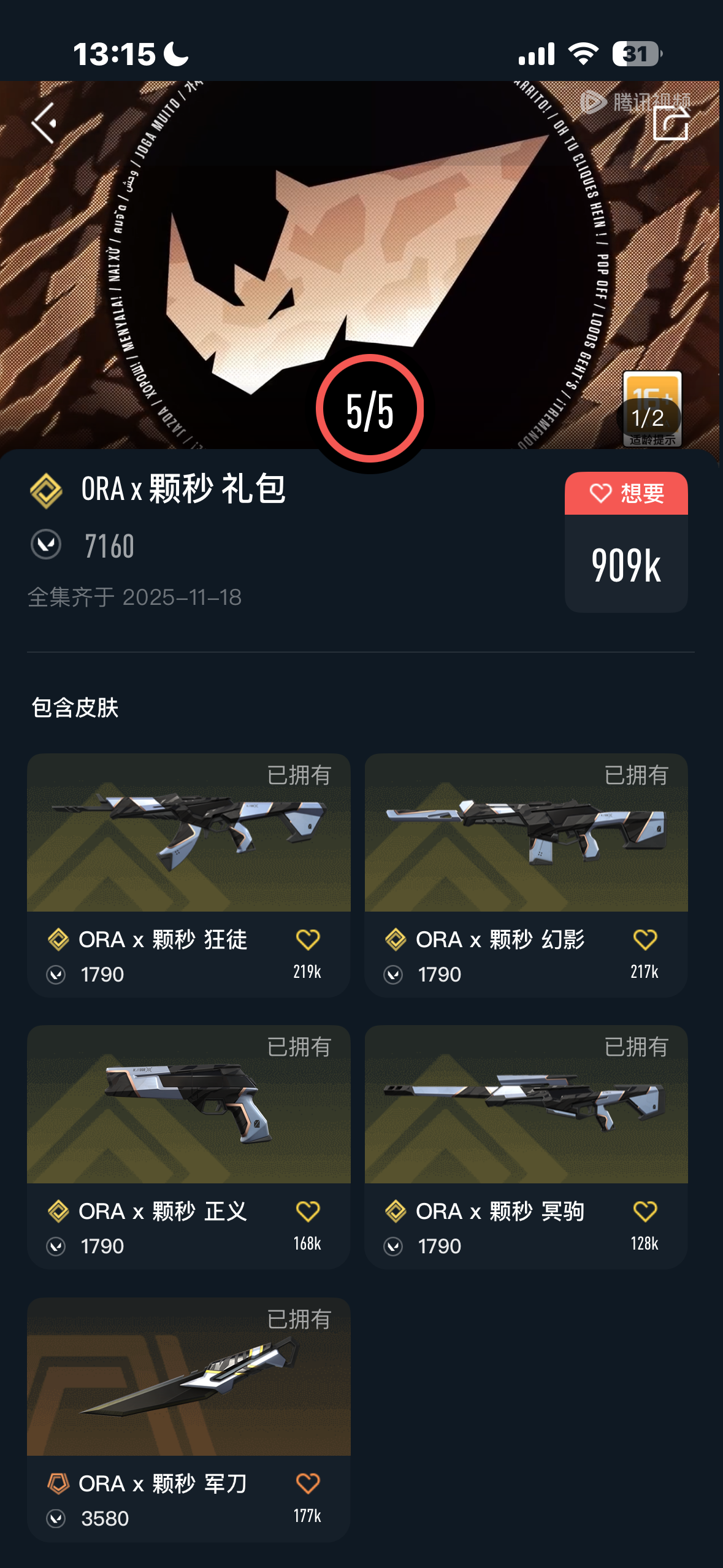The height and width of the screenshot is (1568, 723).
Task: Like the ORA x 颗秒 正义 skin
Action: 307,1212
